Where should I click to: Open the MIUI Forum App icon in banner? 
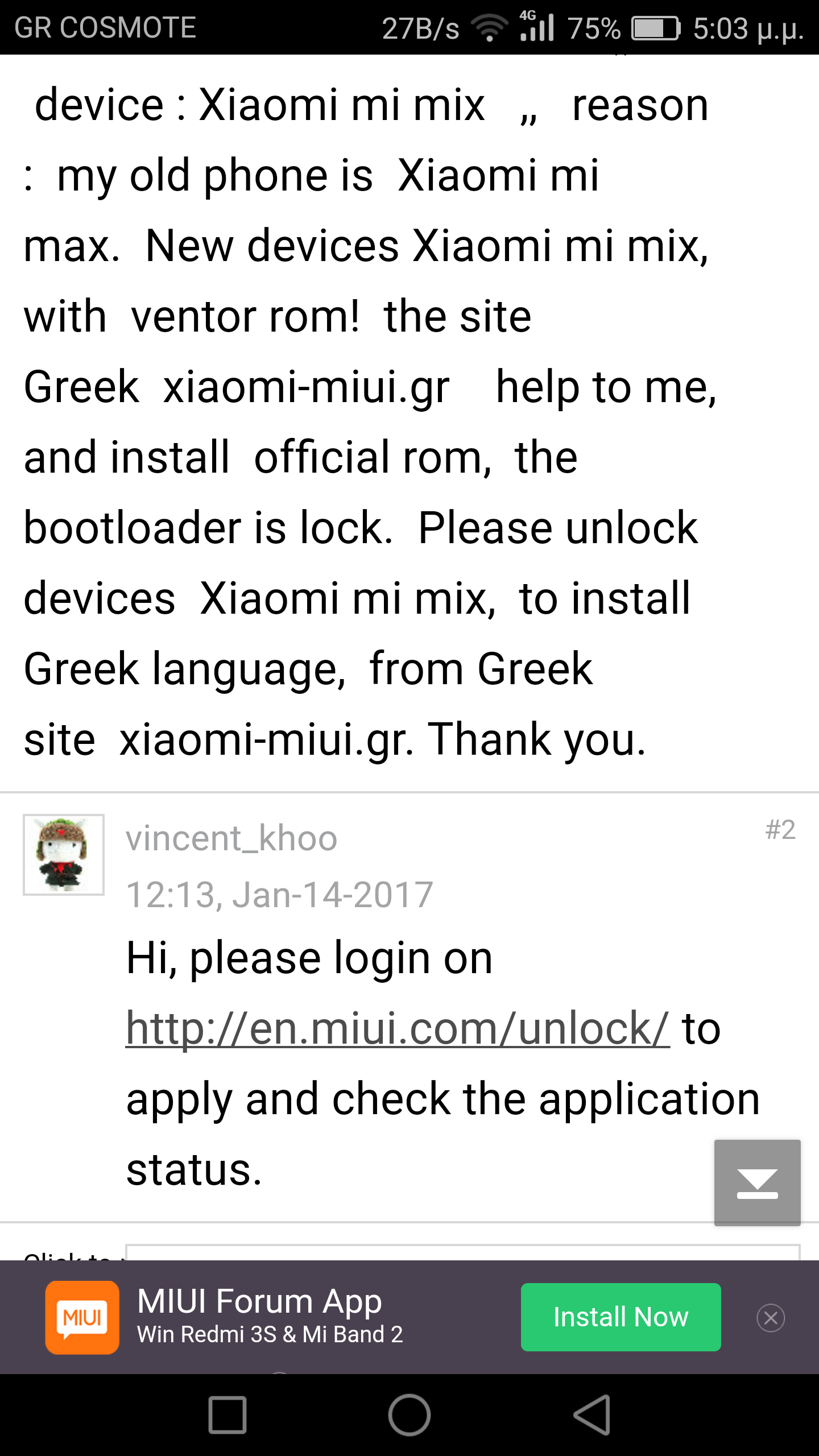82,1317
